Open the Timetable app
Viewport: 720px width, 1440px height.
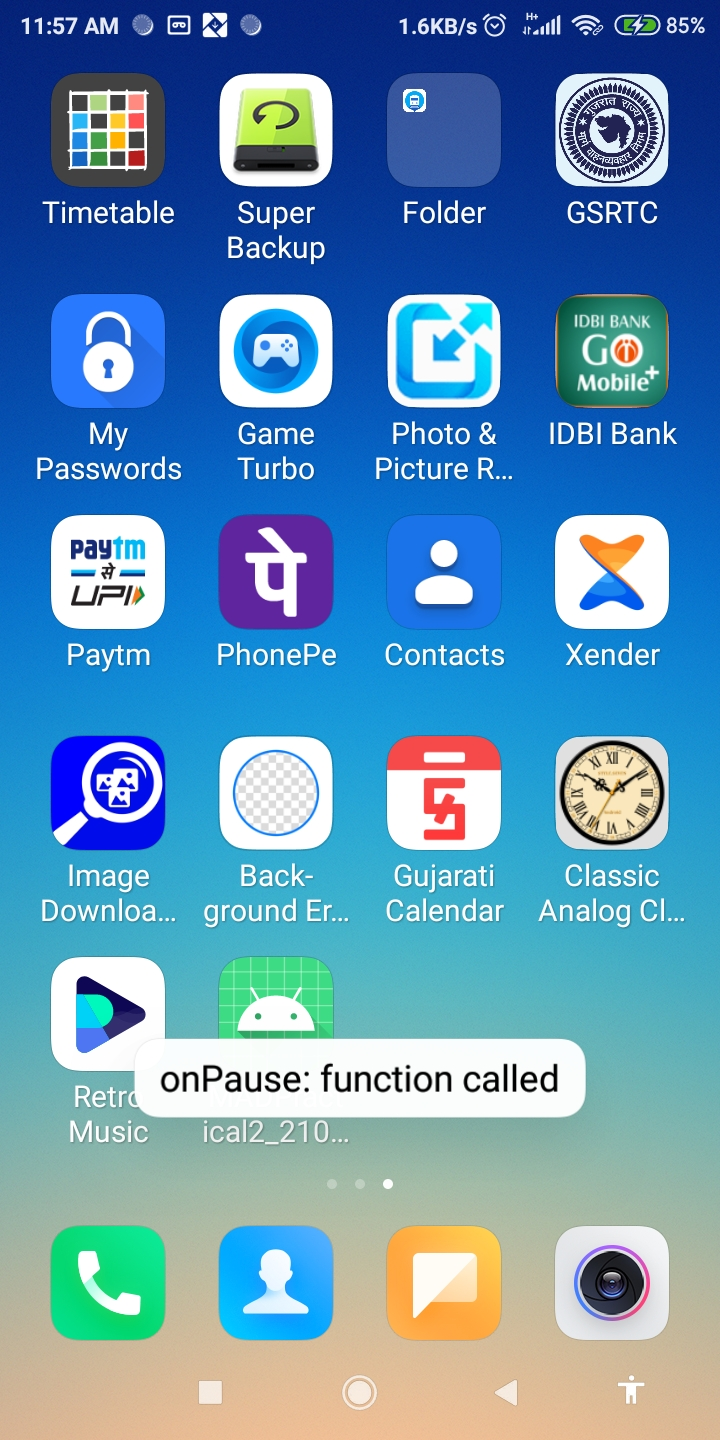pyautogui.click(x=108, y=131)
